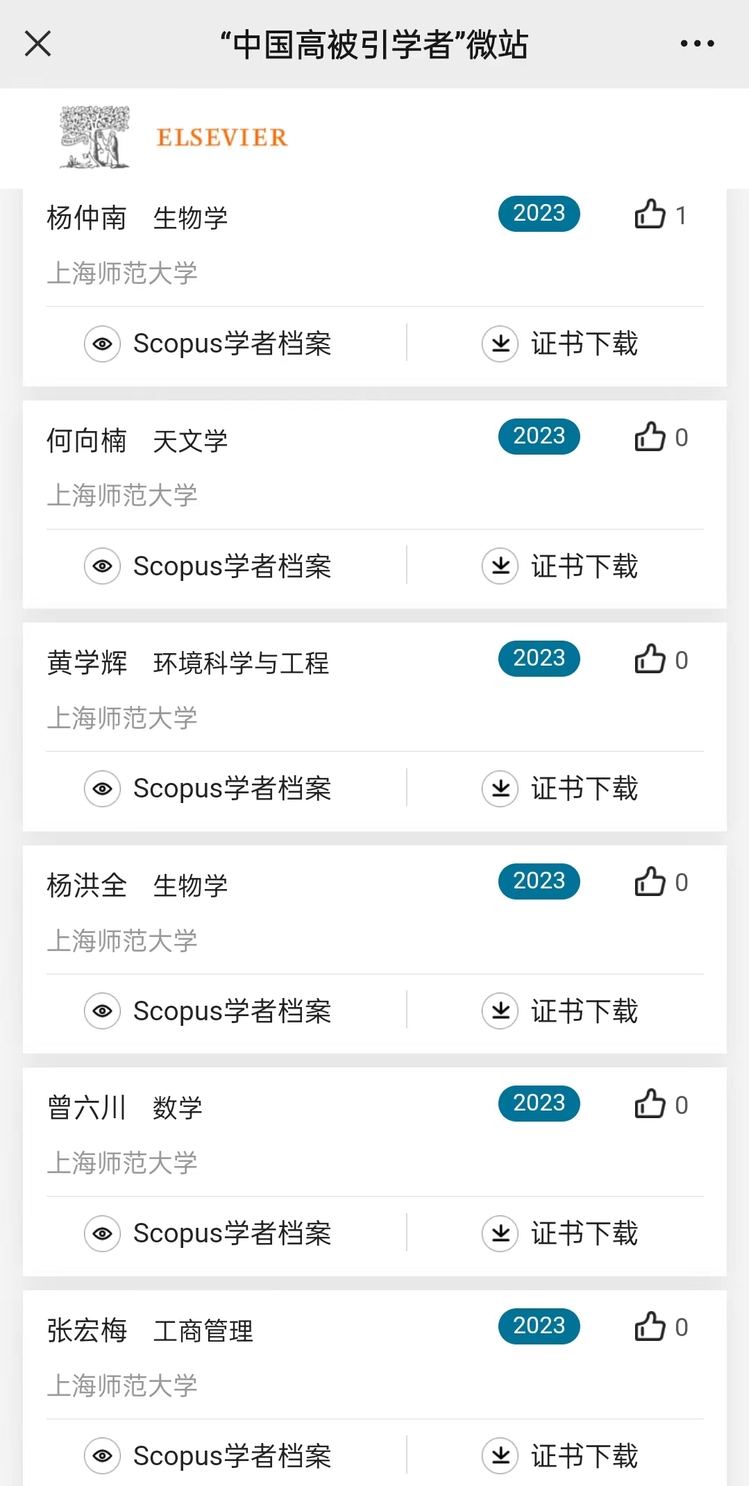Image resolution: width=749 pixels, height=1486 pixels.
Task: Give 何向楠 a thumbs-up
Action: pos(650,437)
